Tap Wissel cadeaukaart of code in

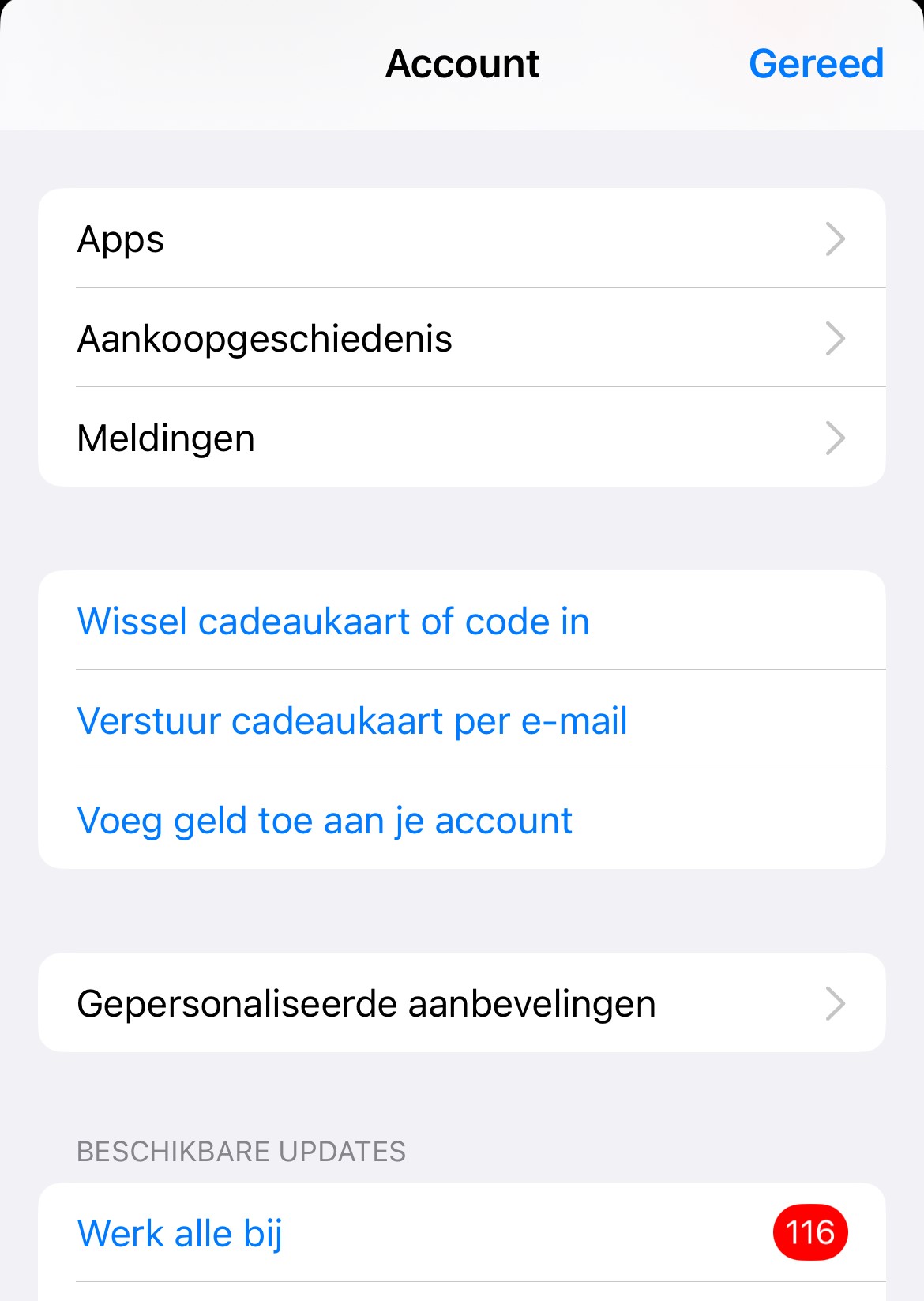point(333,622)
